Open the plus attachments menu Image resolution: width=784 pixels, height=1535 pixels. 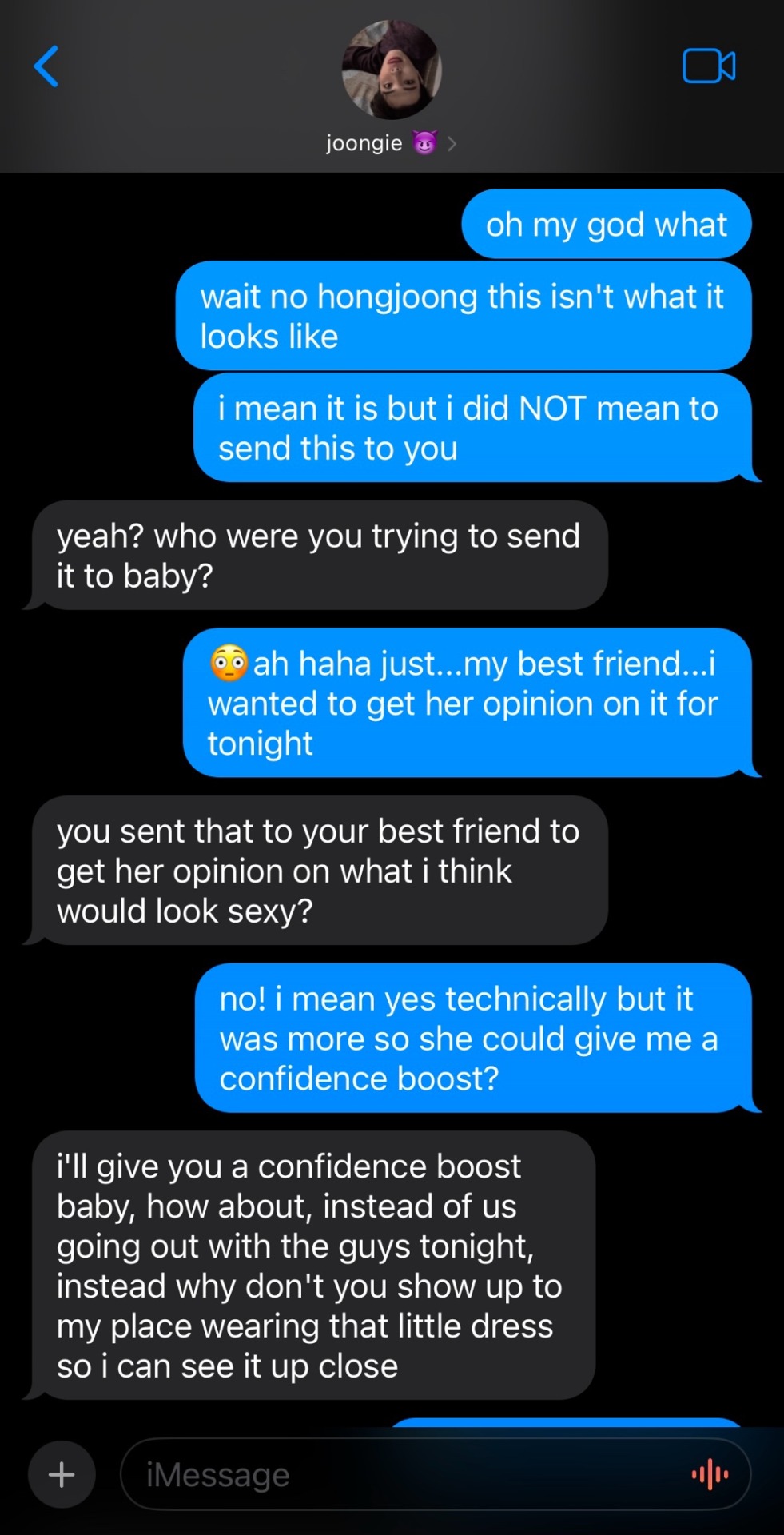point(62,1474)
